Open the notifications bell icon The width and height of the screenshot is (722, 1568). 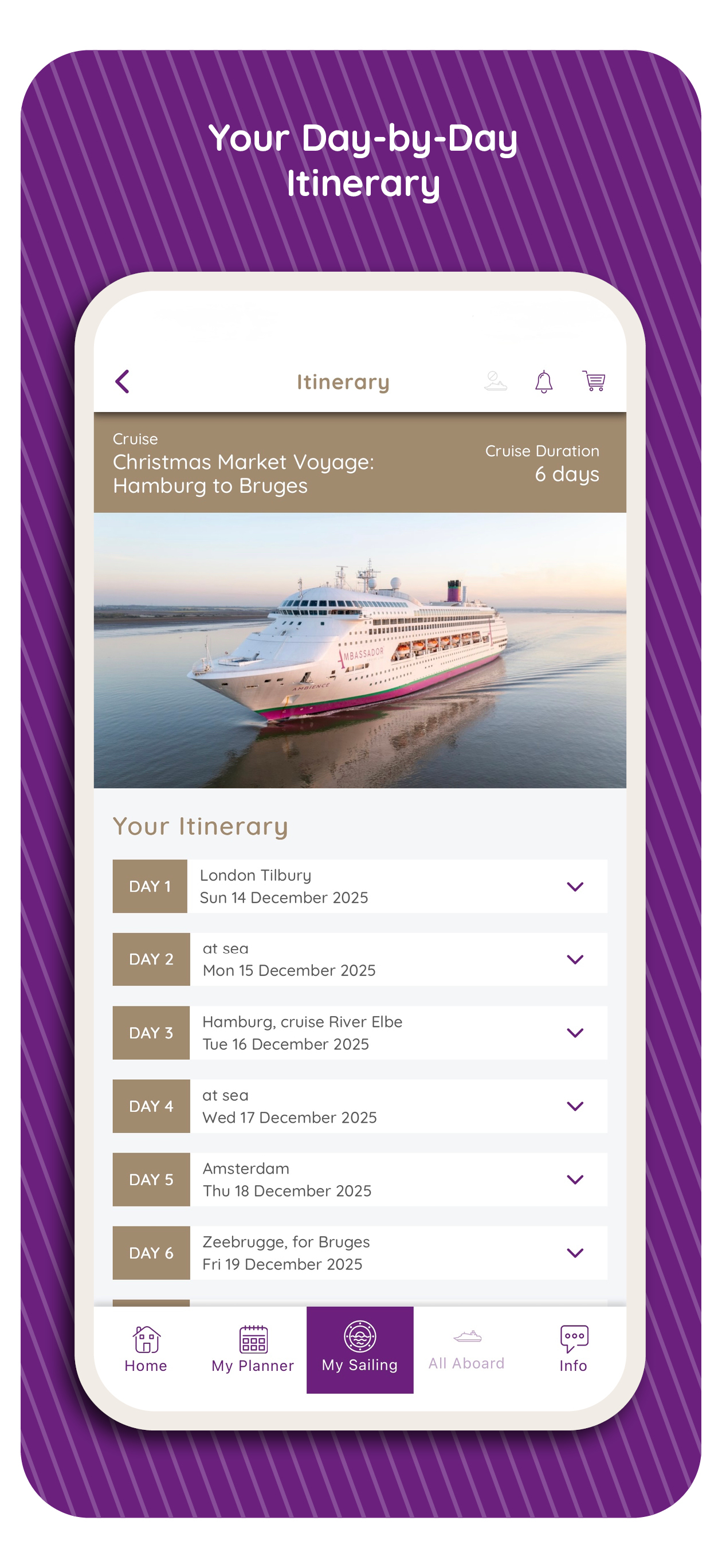click(544, 381)
